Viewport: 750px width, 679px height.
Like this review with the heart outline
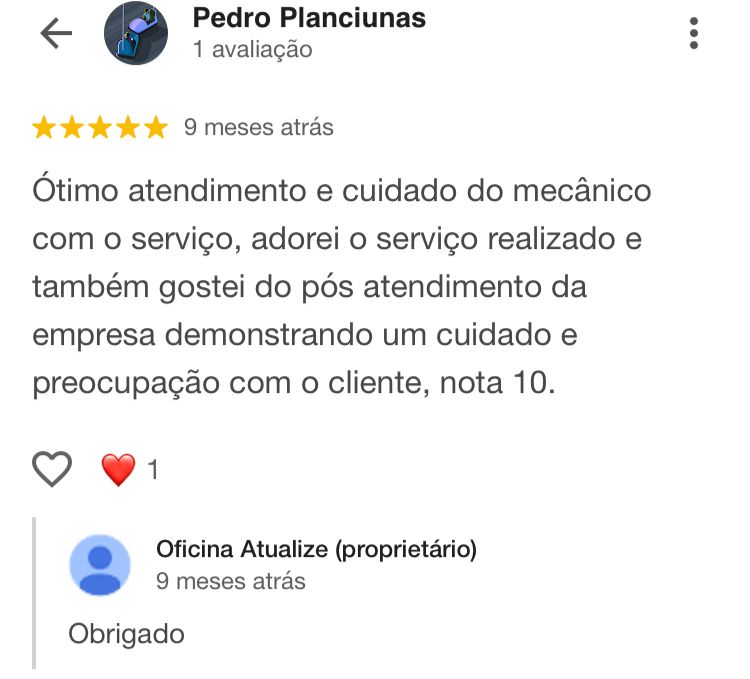pyautogui.click(x=53, y=468)
